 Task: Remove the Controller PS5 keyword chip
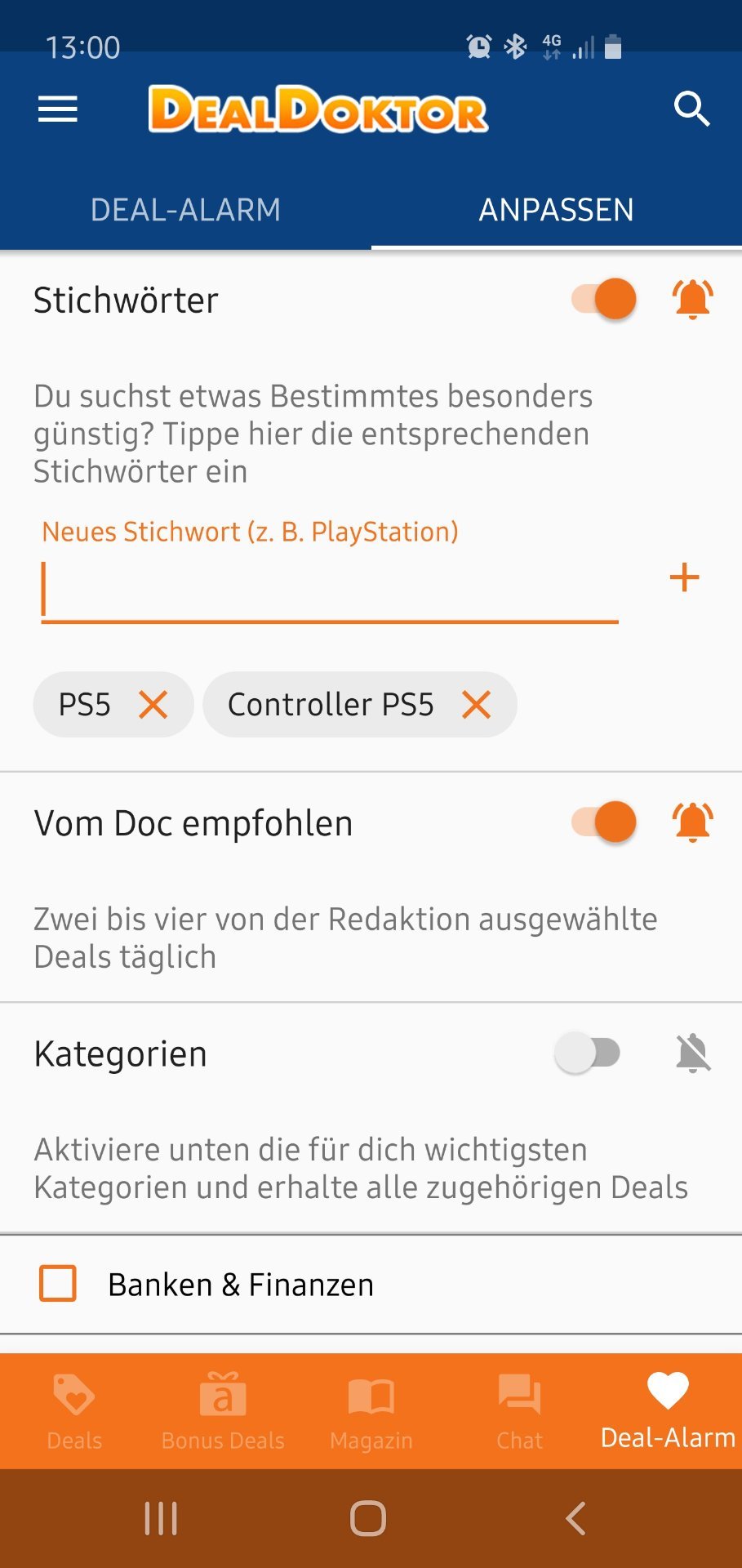(476, 704)
